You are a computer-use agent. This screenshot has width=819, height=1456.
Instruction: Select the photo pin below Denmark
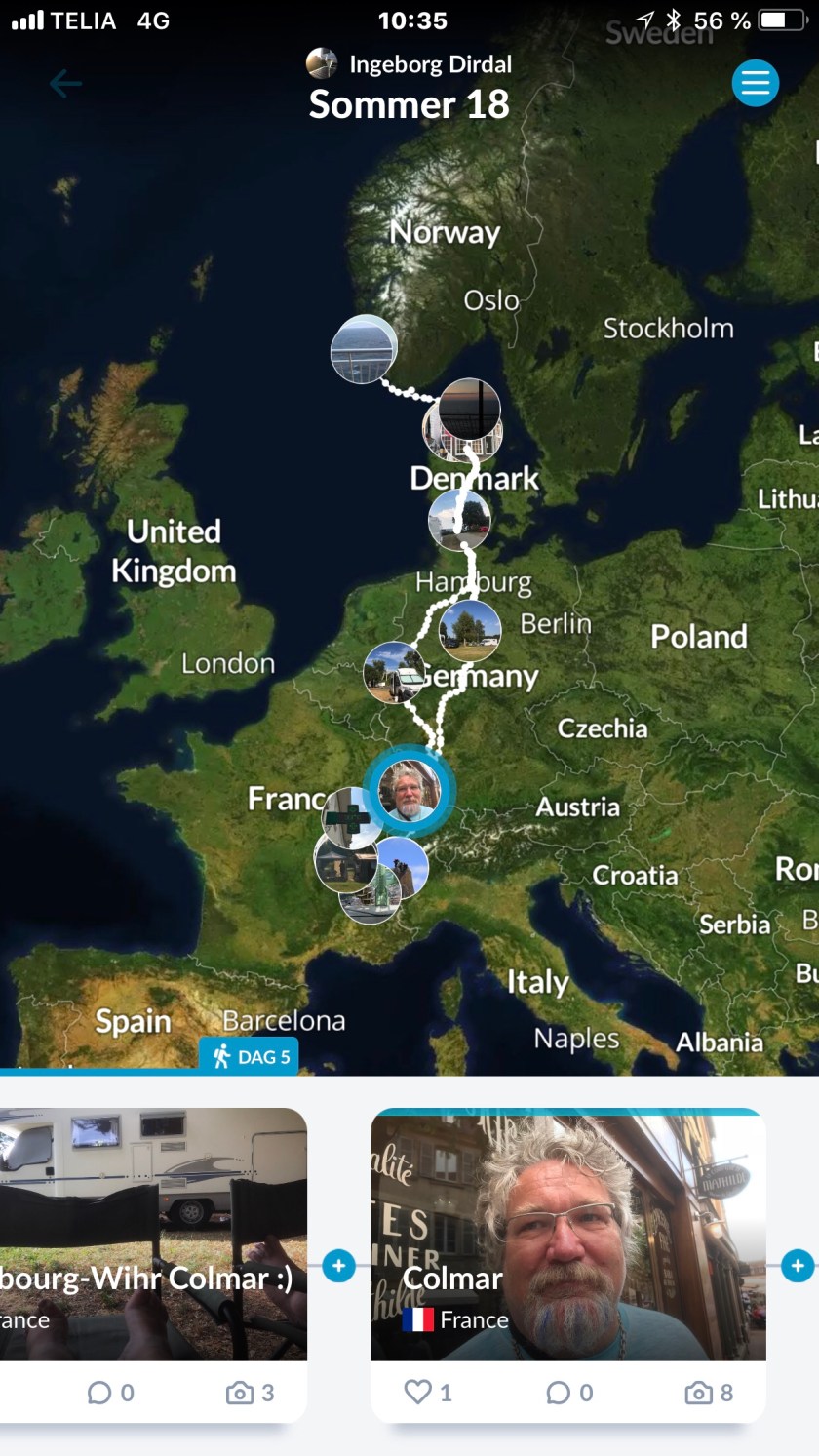point(459,520)
